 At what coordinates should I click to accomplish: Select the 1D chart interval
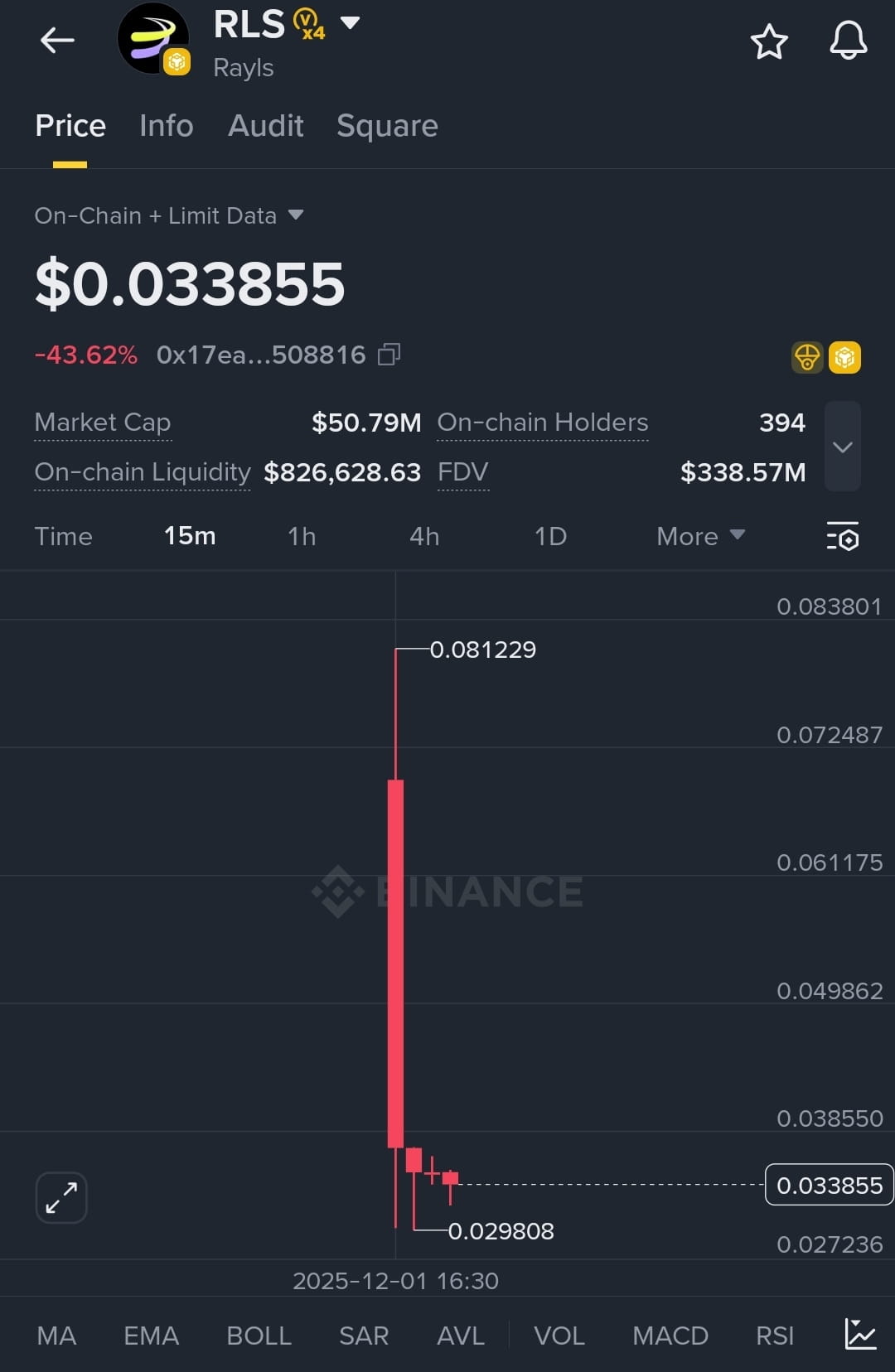pyautogui.click(x=550, y=537)
